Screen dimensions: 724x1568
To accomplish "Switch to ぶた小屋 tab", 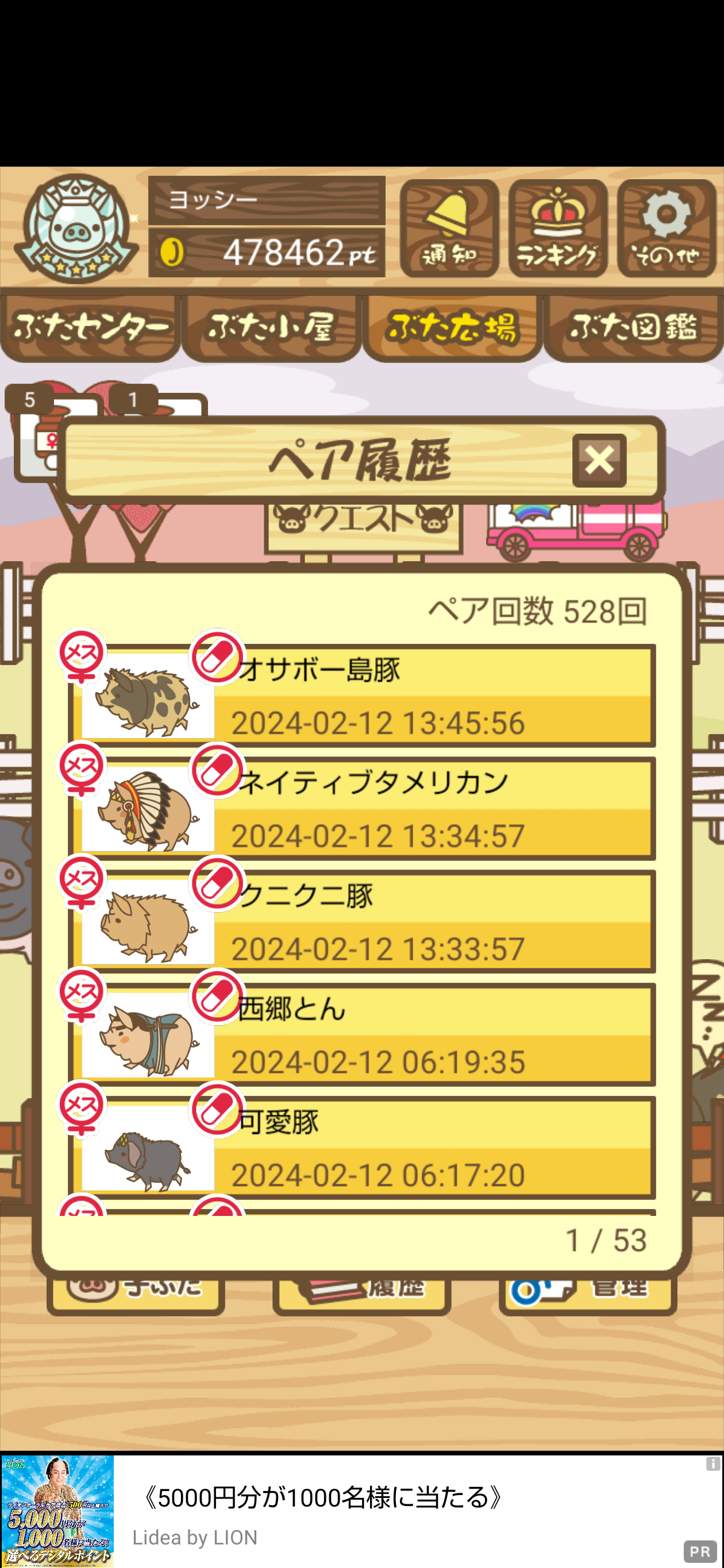I will (271, 328).
